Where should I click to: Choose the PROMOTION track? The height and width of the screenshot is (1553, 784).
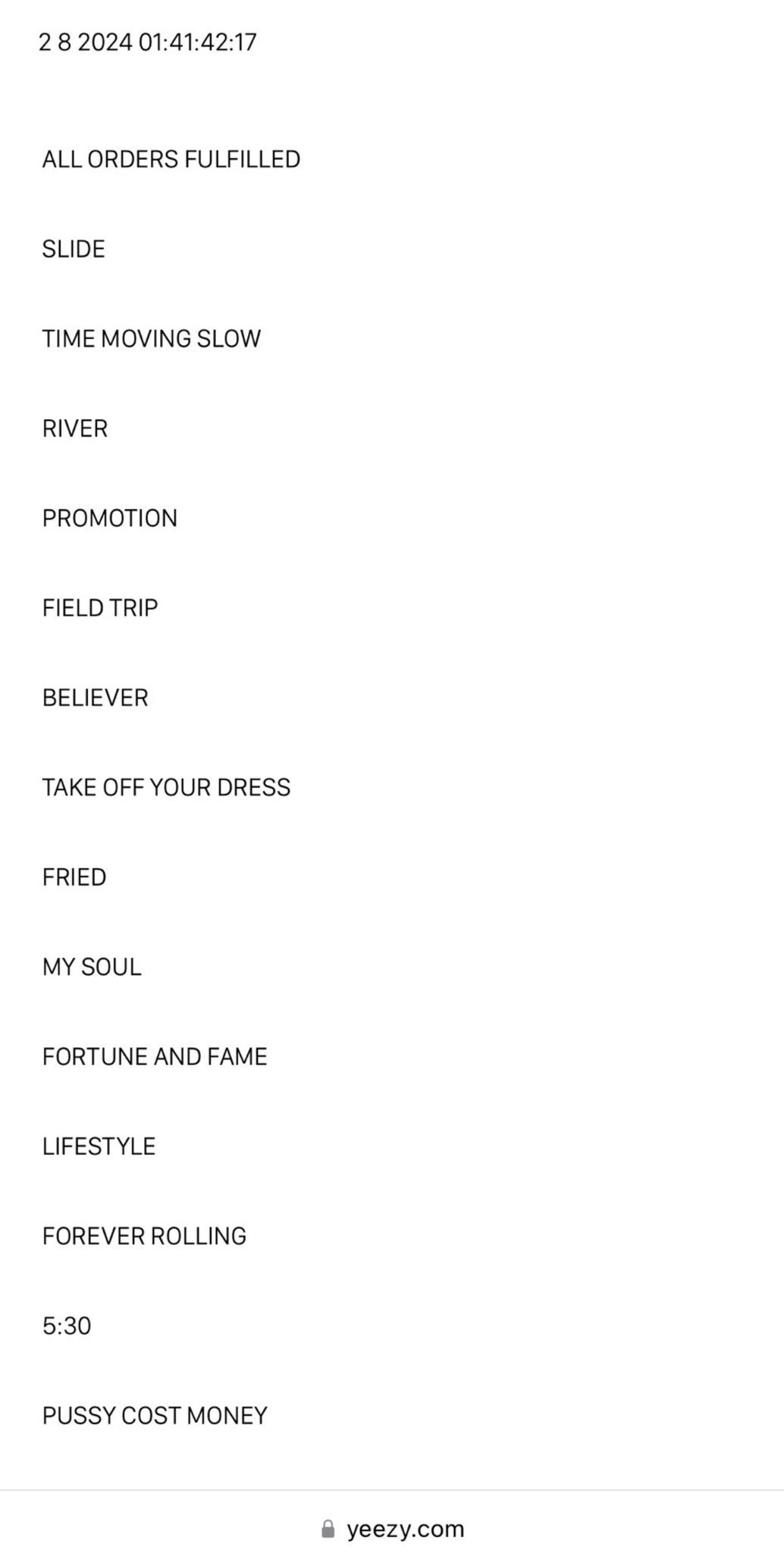click(x=110, y=518)
